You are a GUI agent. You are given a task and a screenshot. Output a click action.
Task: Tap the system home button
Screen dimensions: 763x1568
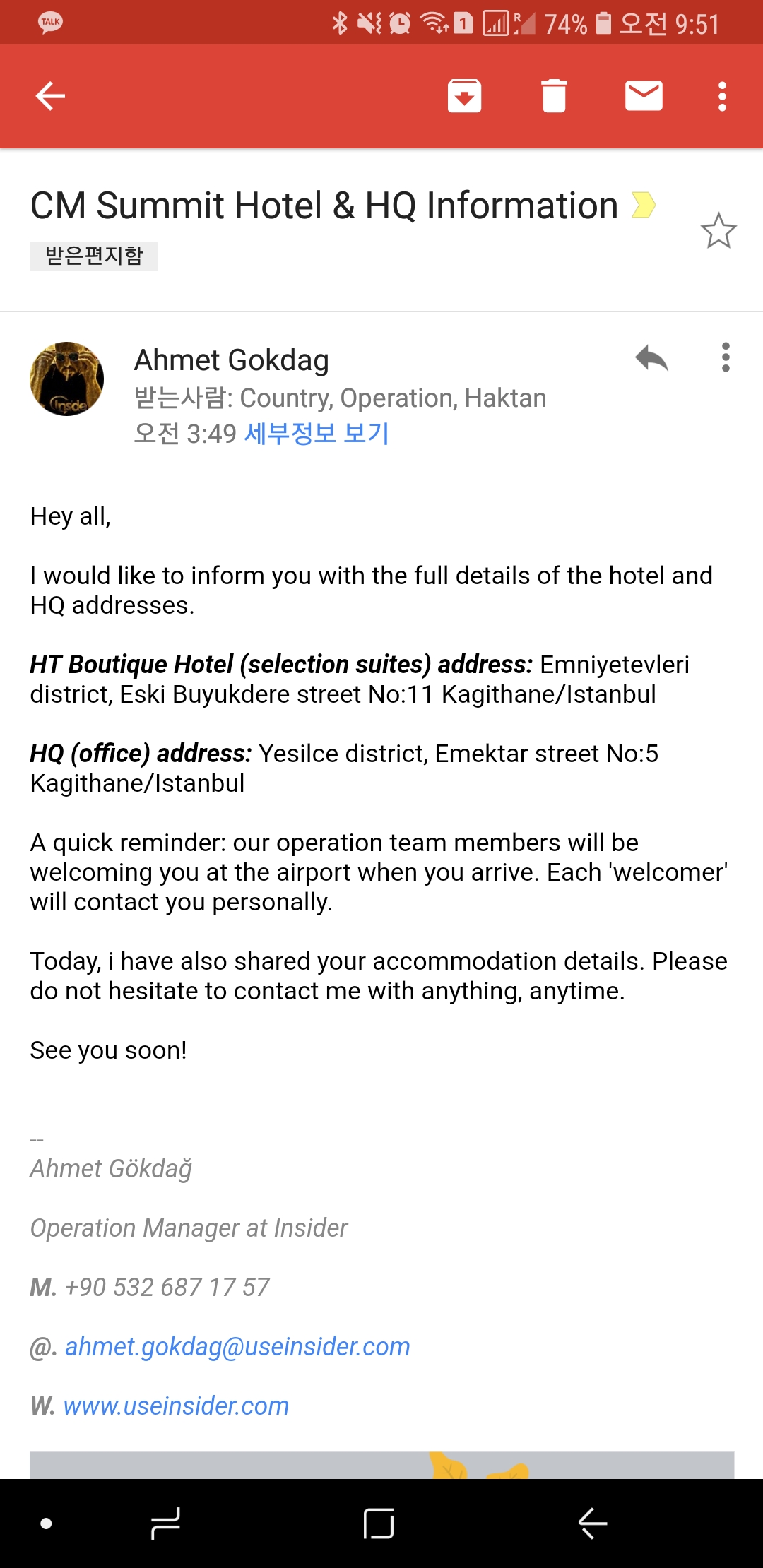tap(379, 1523)
